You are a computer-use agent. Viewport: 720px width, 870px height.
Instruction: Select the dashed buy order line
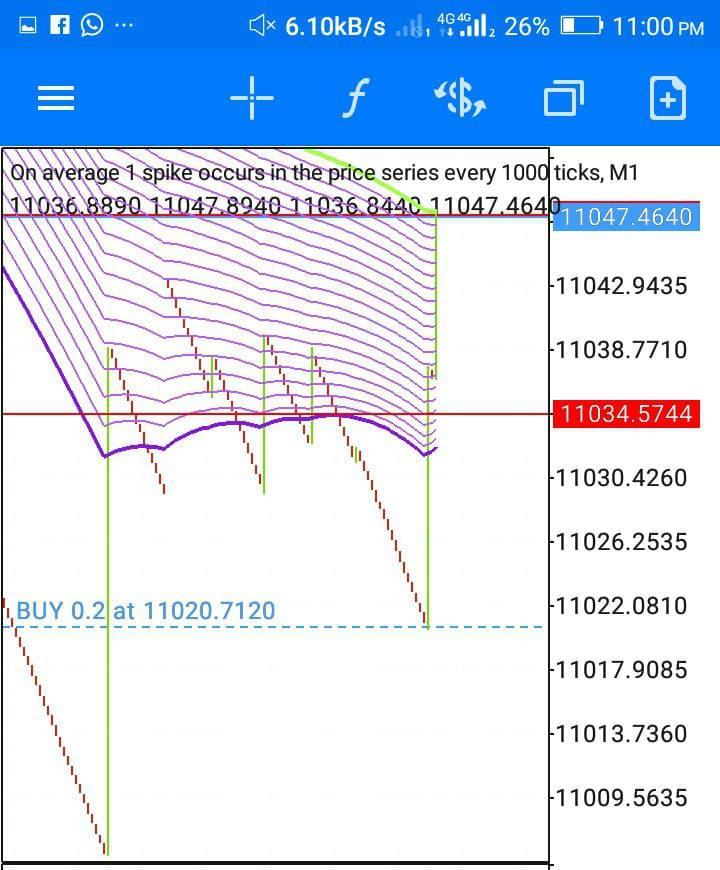click(x=300, y=624)
